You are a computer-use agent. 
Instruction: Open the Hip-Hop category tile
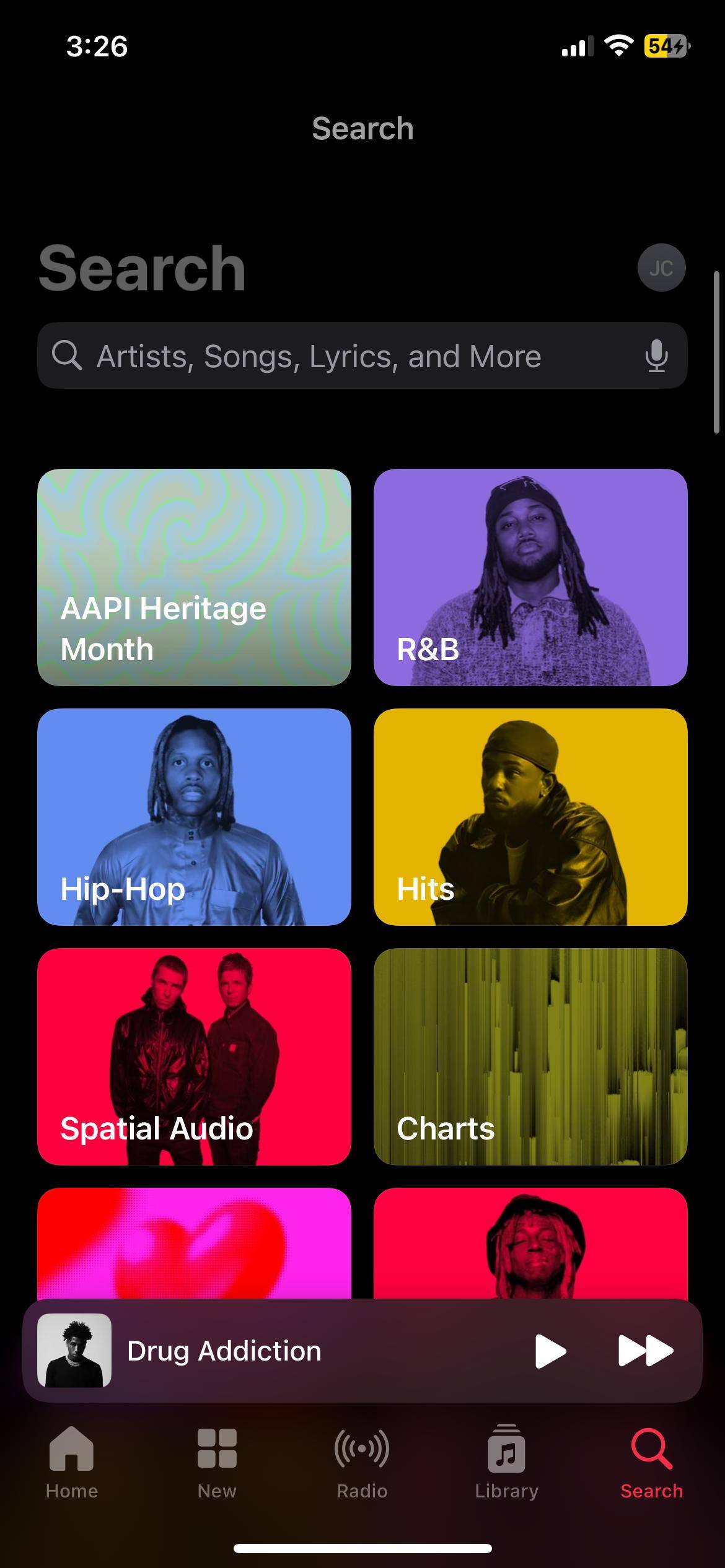click(x=194, y=817)
